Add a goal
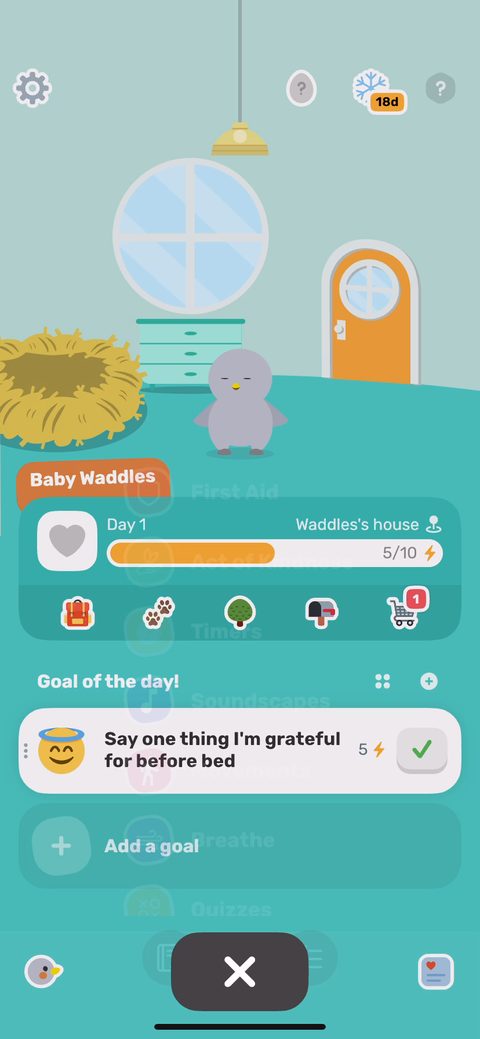Image resolution: width=480 pixels, height=1039 pixels. (x=240, y=846)
